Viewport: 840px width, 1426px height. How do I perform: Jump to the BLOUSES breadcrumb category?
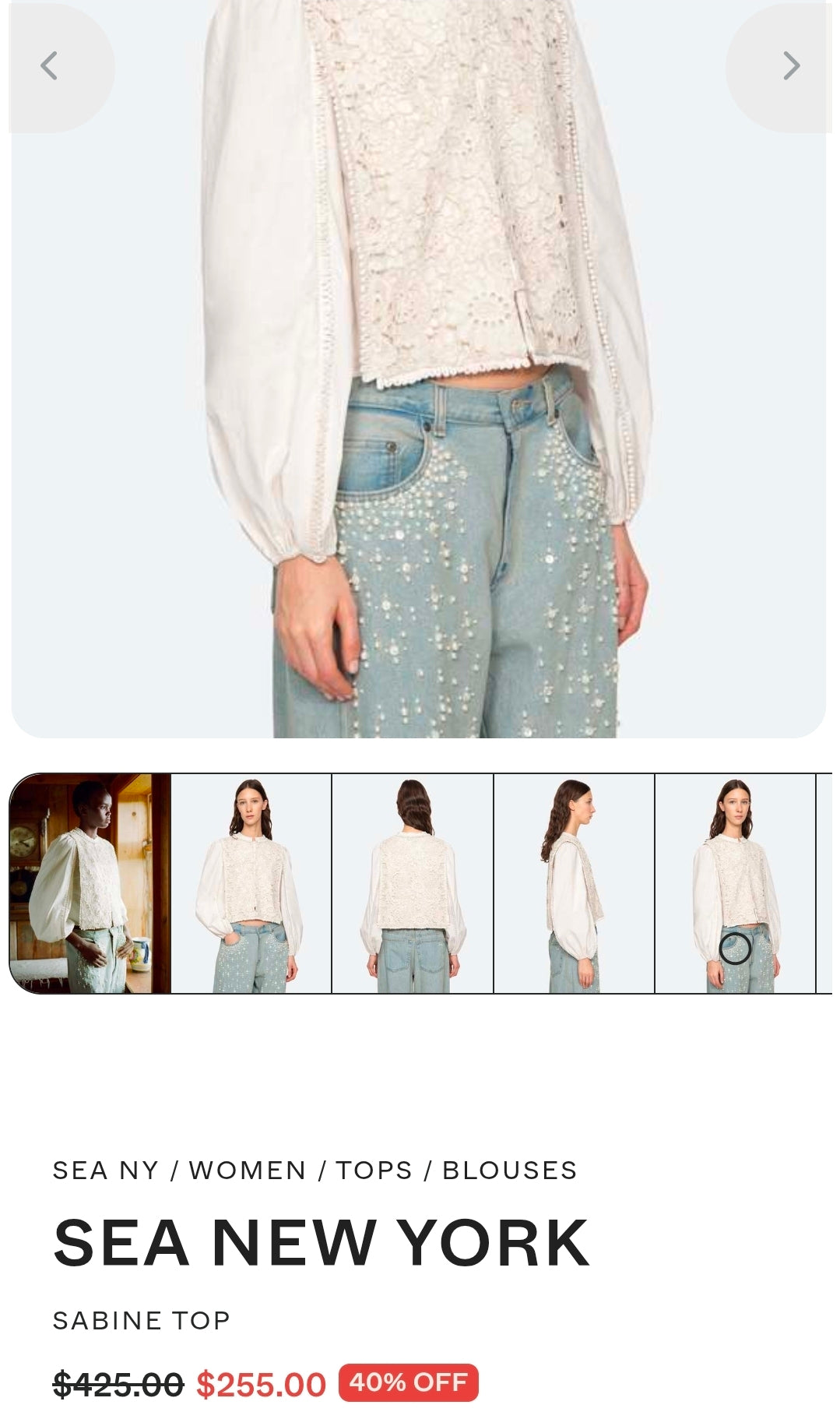click(x=510, y=1171)
